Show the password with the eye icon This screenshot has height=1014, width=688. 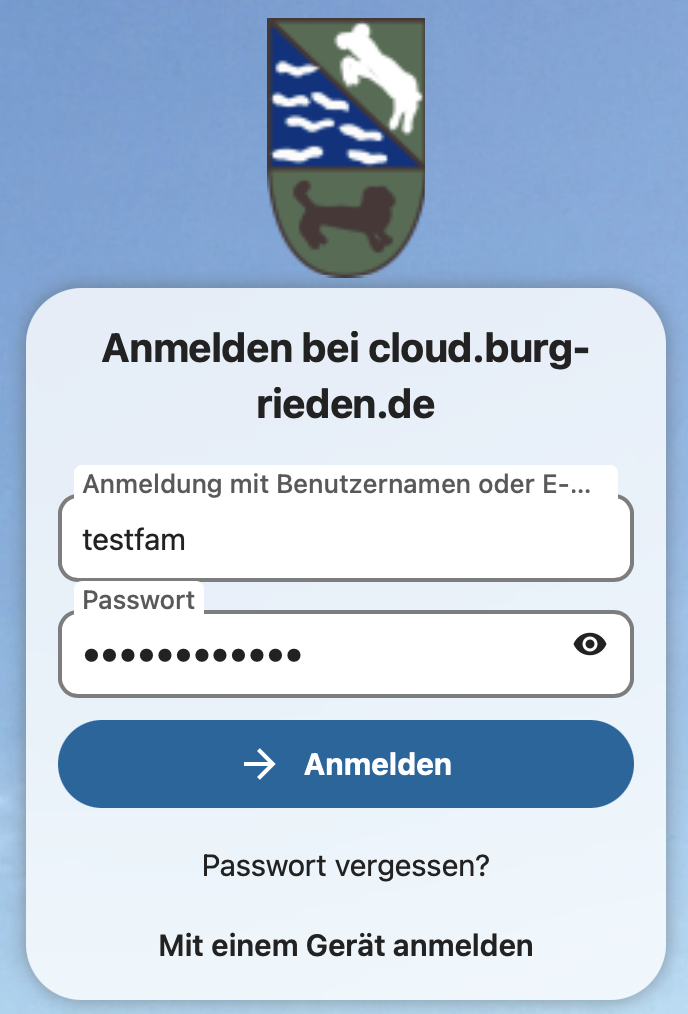[x=590, y=645]
